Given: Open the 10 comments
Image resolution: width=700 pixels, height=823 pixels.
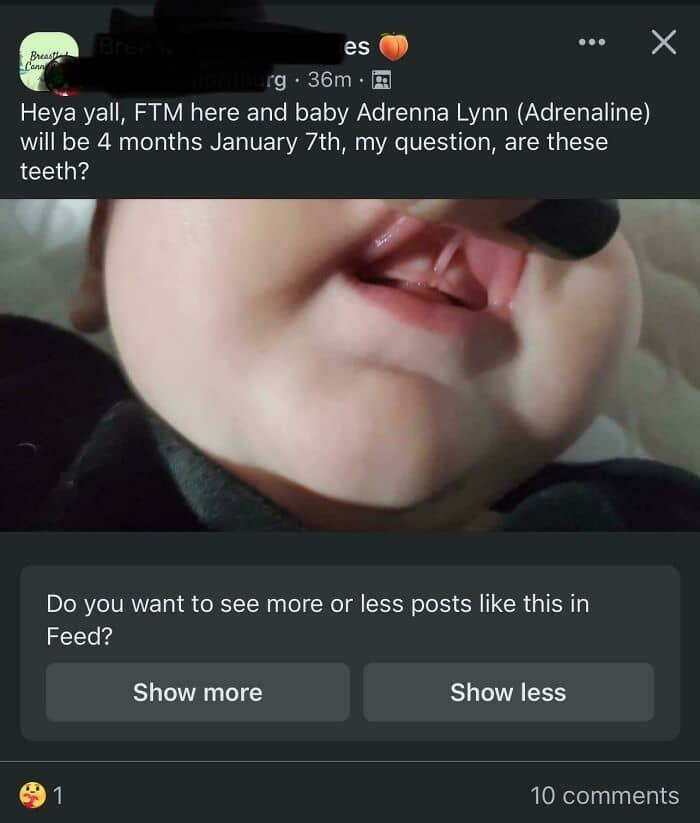Looking at the screenshot, I should pyautogui.click(x=604, y=795).
